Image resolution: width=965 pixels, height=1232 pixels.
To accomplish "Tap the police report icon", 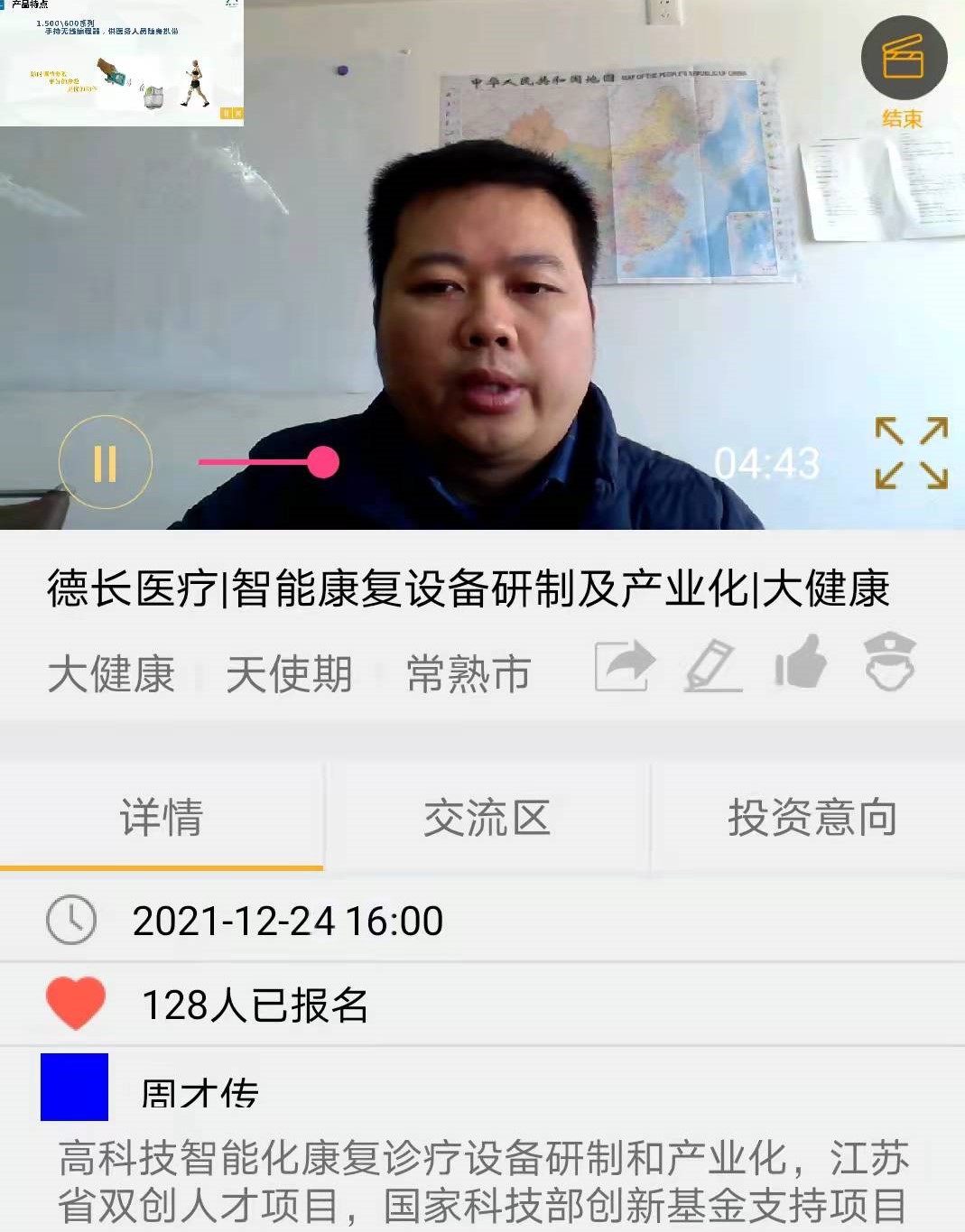I will point(890,662).
